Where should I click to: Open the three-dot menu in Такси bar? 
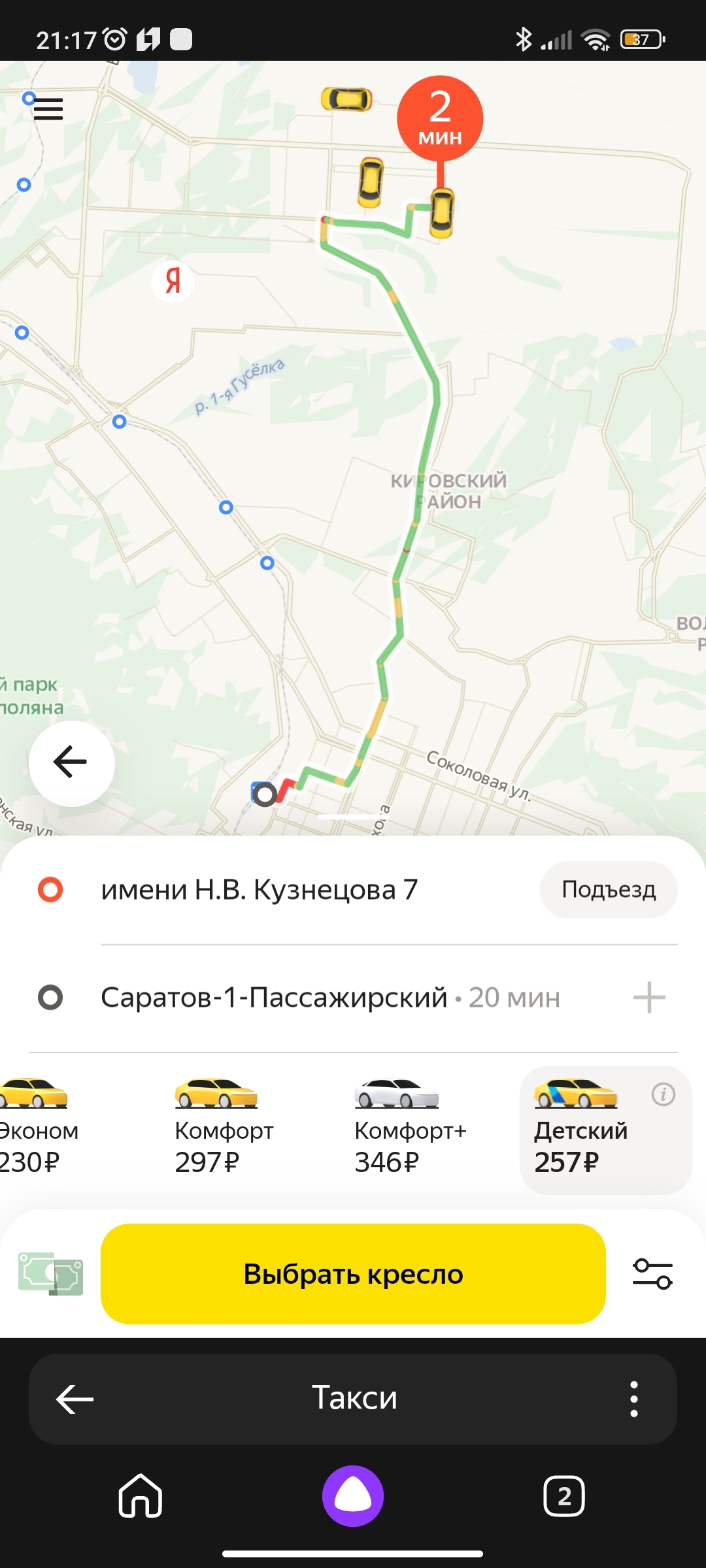point(633,1399)
